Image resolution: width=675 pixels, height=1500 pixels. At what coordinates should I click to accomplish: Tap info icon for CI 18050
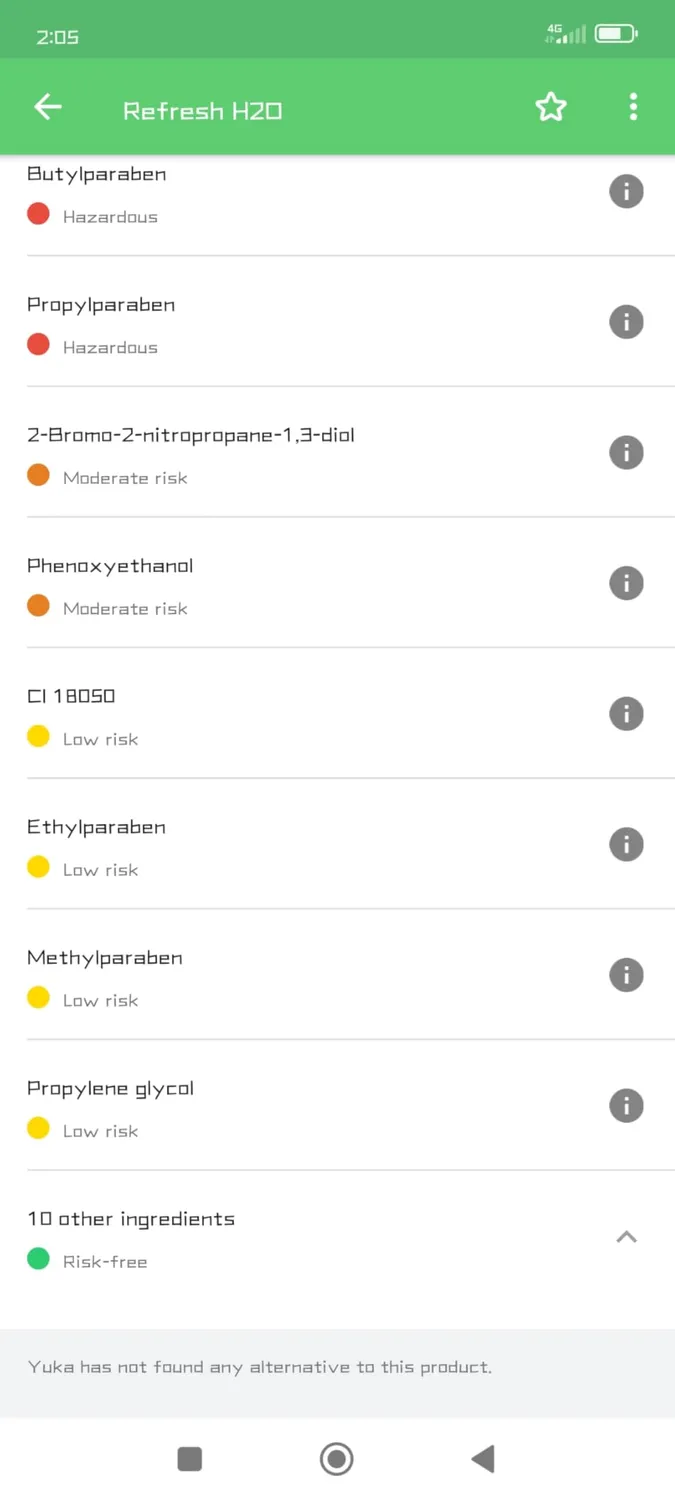pos(626,714)
